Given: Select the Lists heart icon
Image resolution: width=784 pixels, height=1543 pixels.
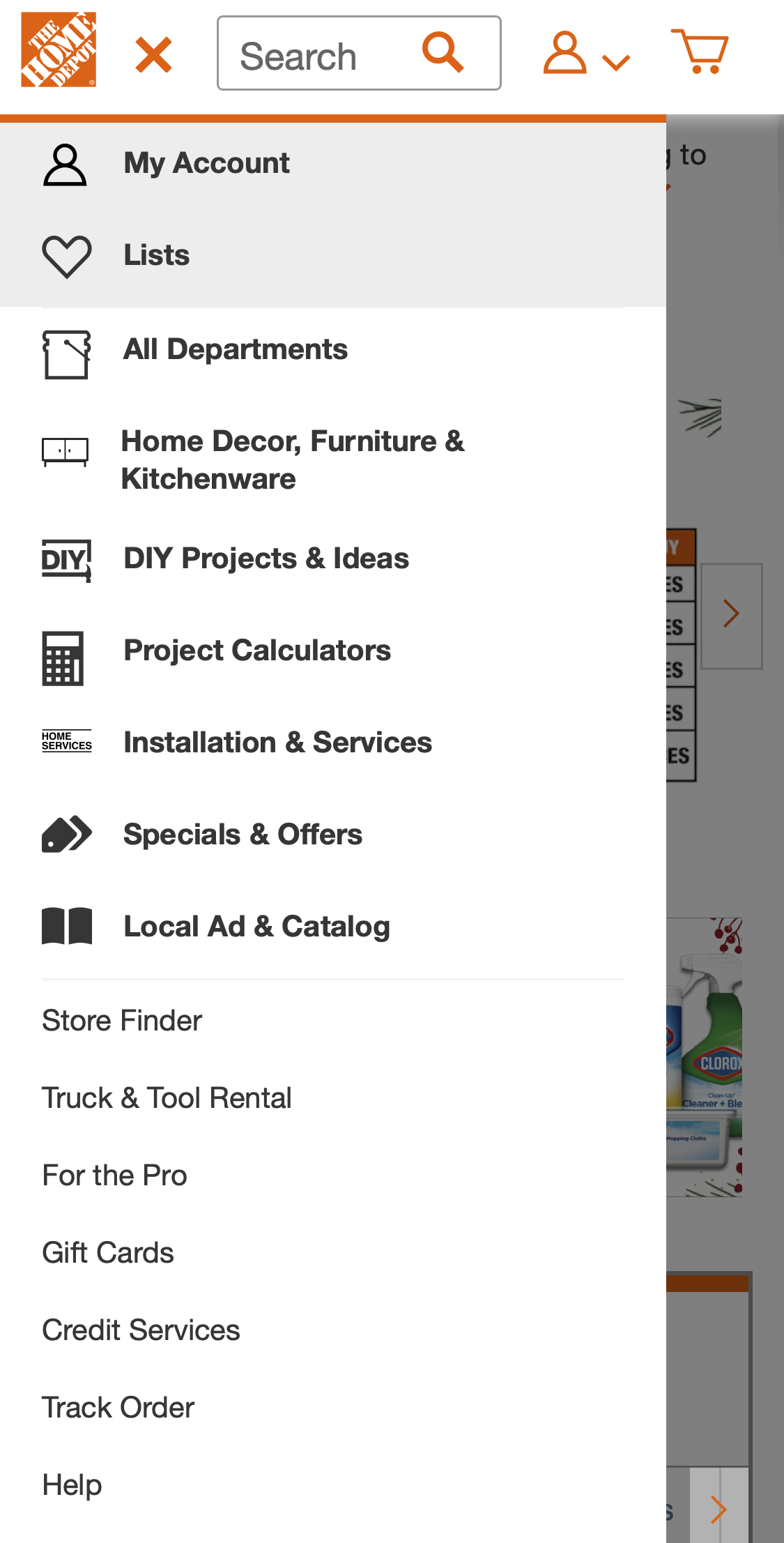Looking at the screenshot, I should (x=66, y=257).
